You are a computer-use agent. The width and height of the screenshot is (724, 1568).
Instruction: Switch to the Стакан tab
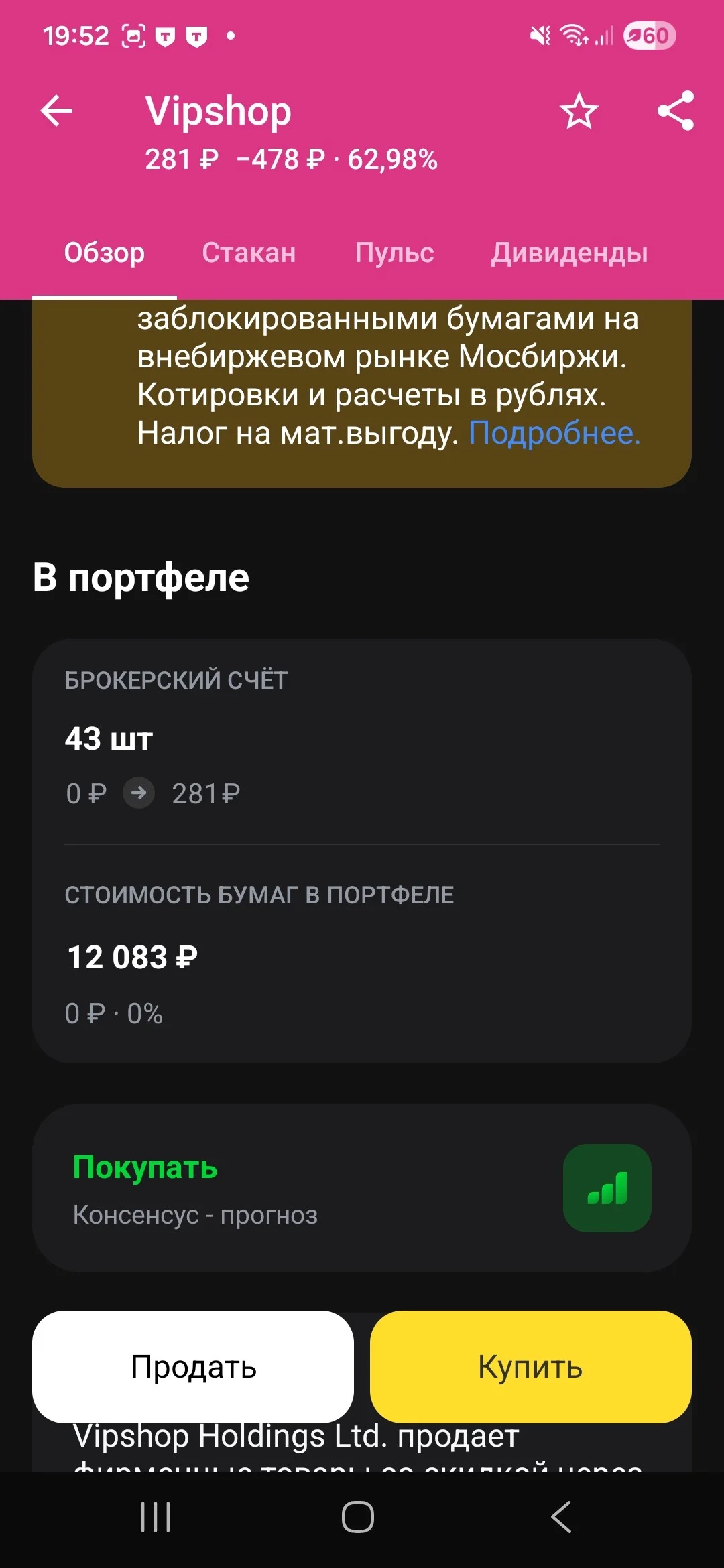pyautogui.click(x=249, y=253)
